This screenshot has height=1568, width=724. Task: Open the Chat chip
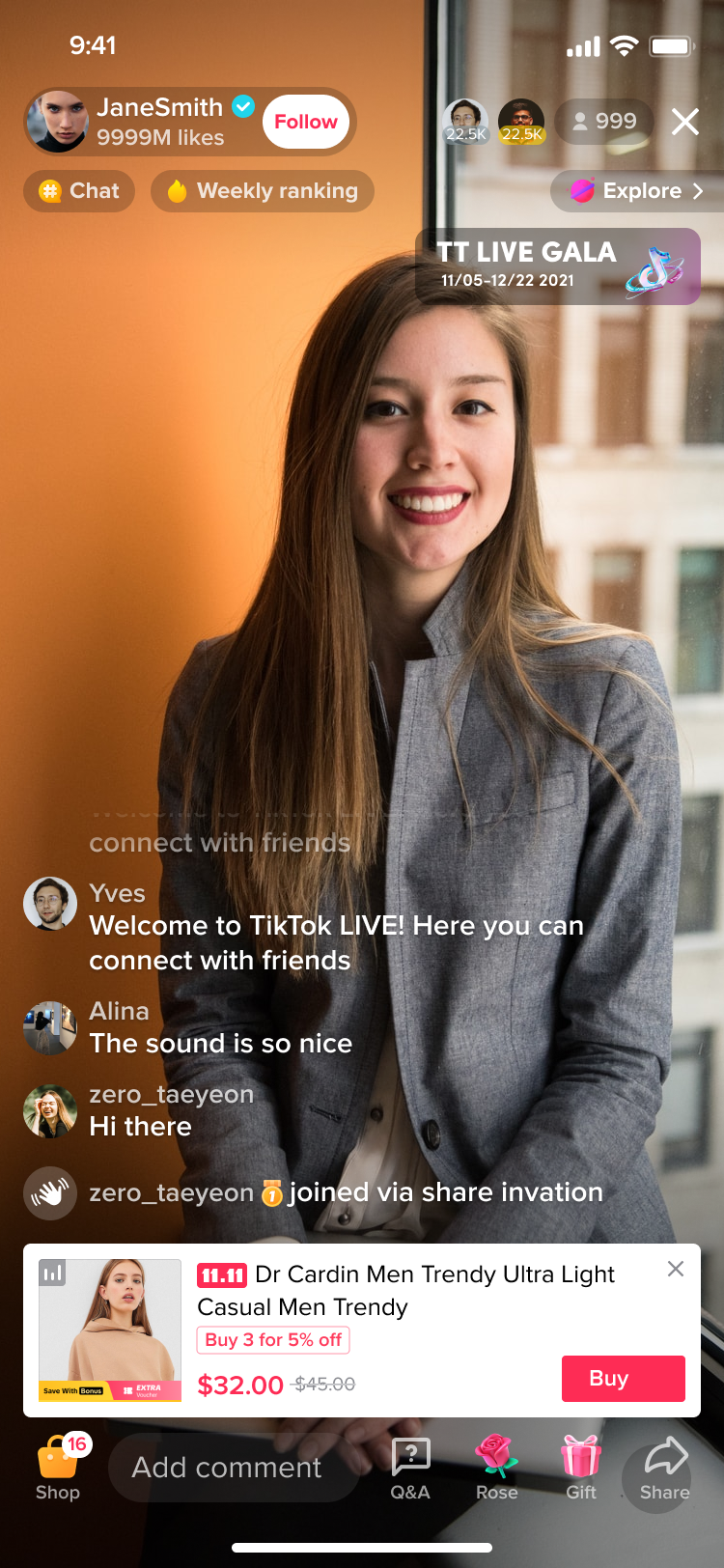click(79, 191)
